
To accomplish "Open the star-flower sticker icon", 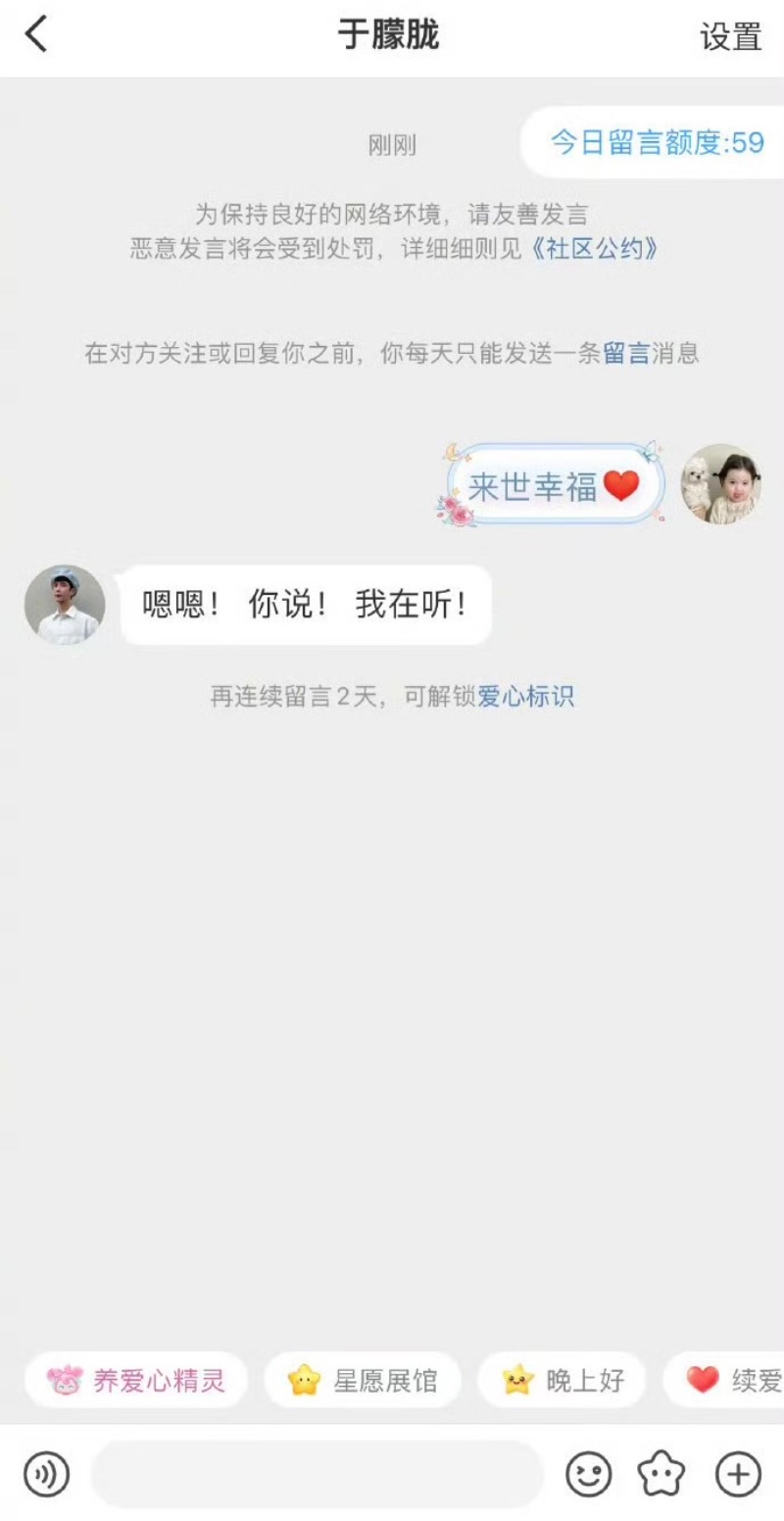I will tap(661, 1474).
